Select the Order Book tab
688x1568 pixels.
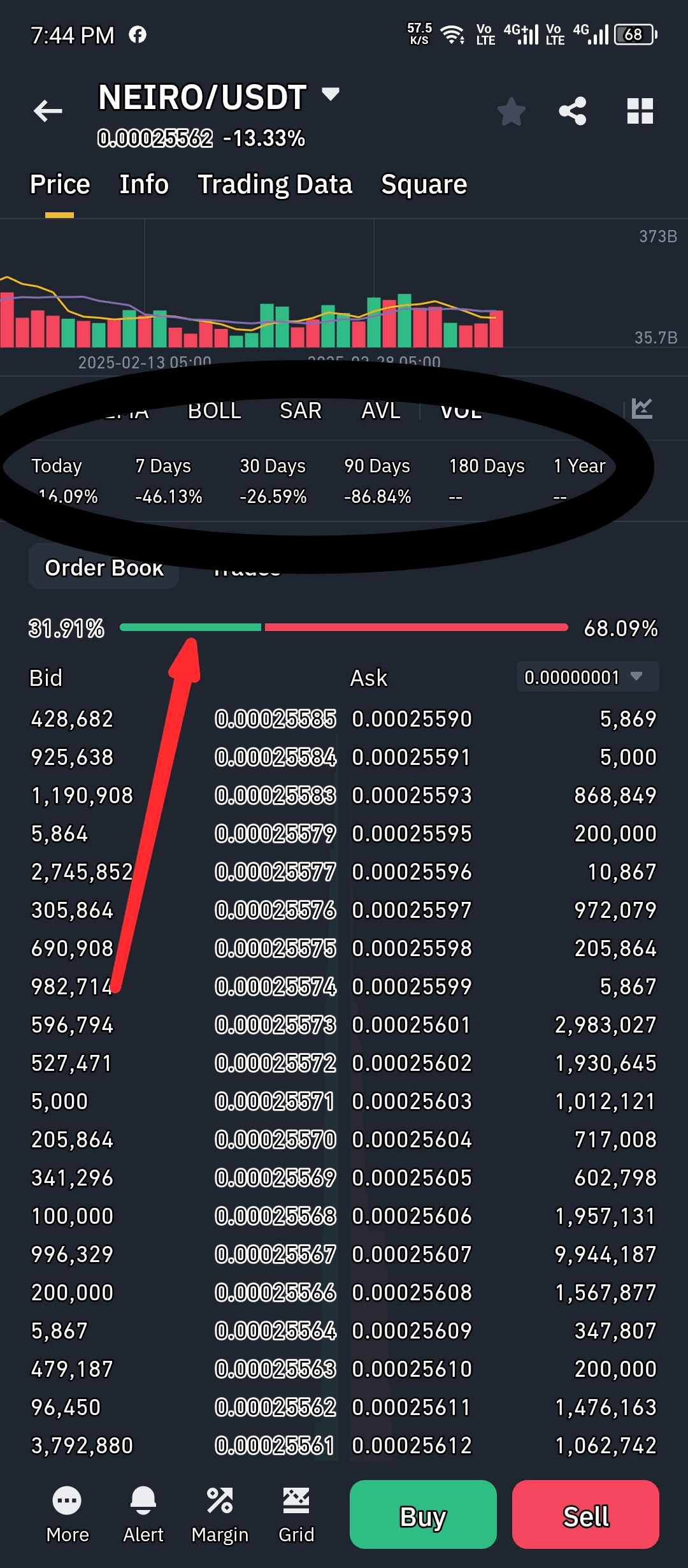pos(104,567)
